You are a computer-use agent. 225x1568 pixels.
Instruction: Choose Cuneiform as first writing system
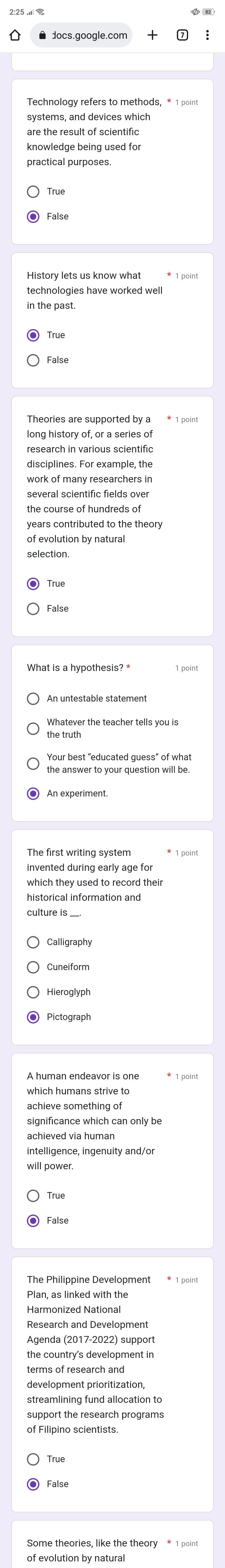coord(33,967)
